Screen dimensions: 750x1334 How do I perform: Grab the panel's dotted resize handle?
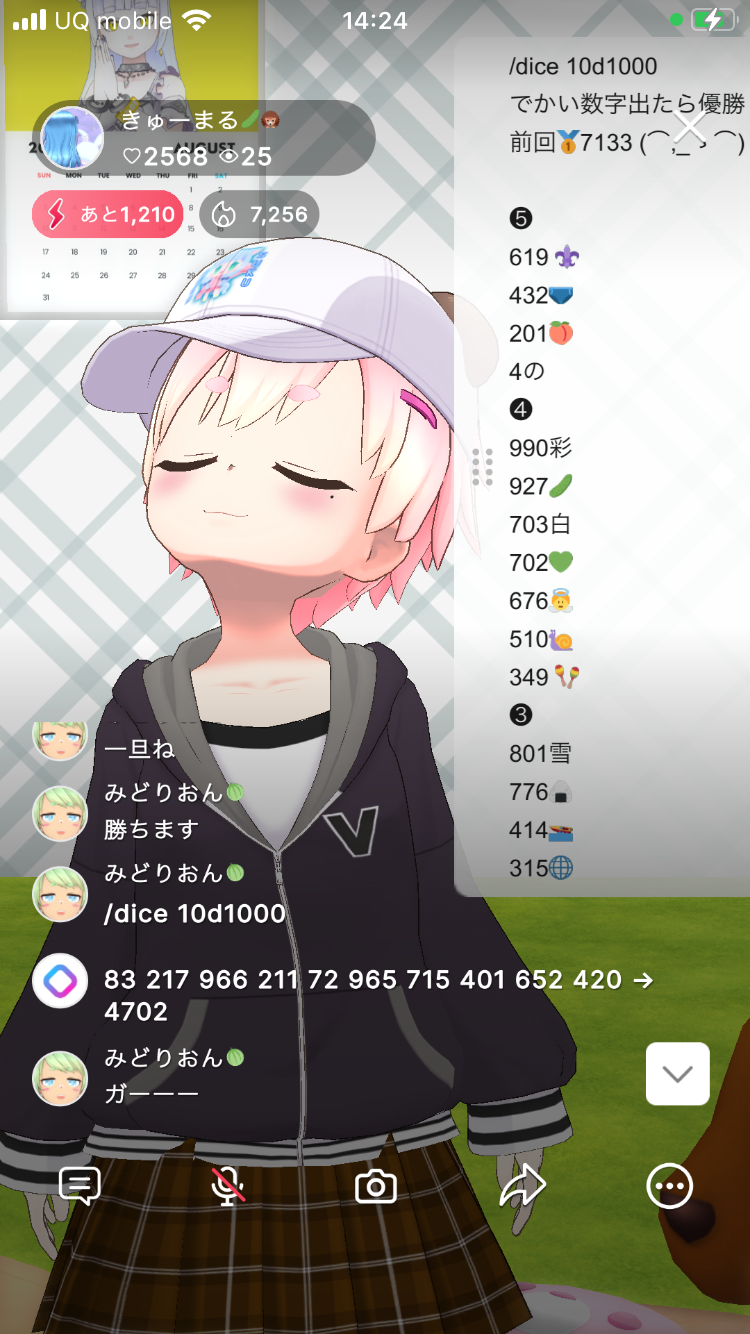pyautogui.click(x=482, y=467)
